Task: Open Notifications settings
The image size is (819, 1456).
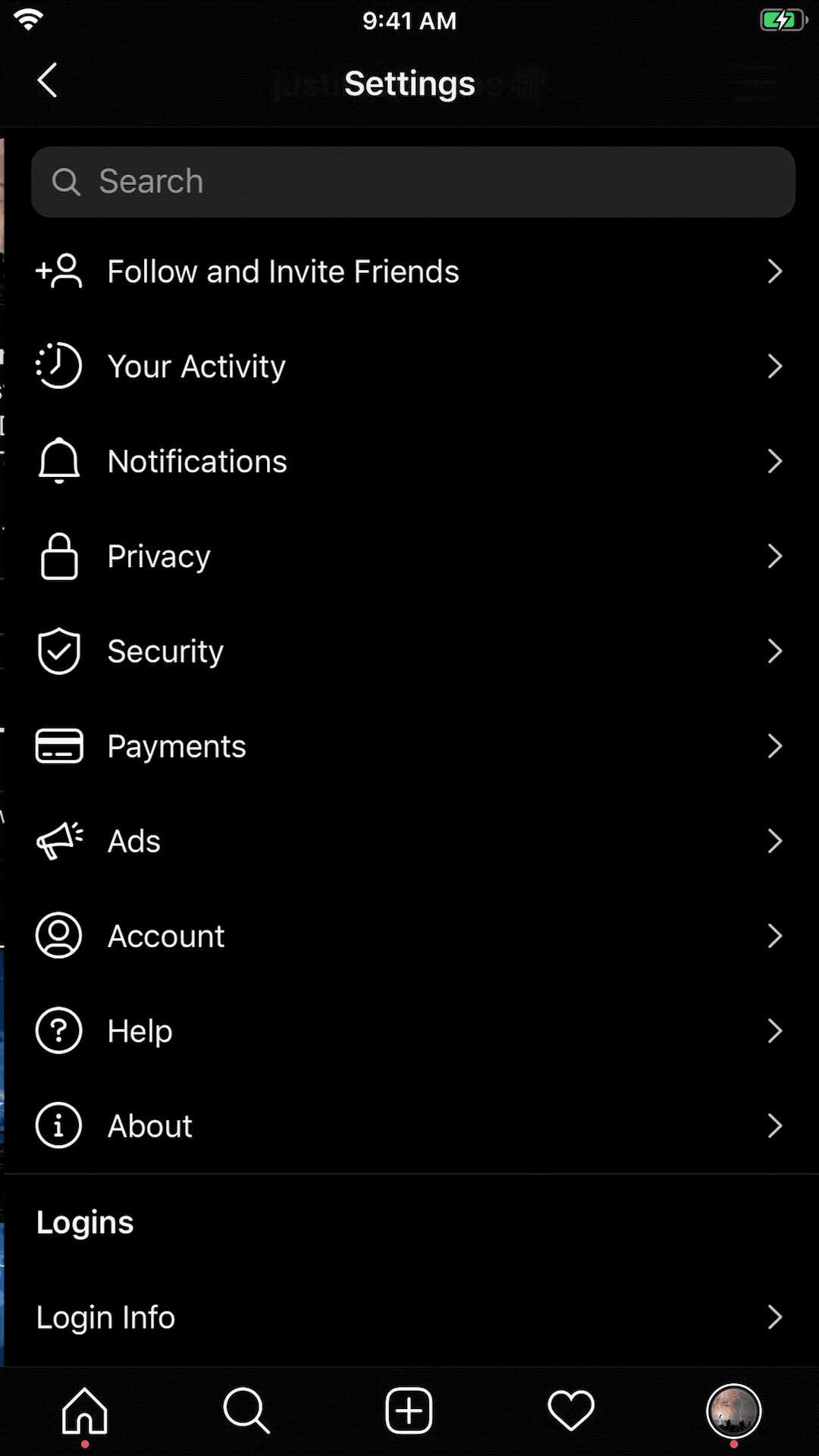Action: 409,461
